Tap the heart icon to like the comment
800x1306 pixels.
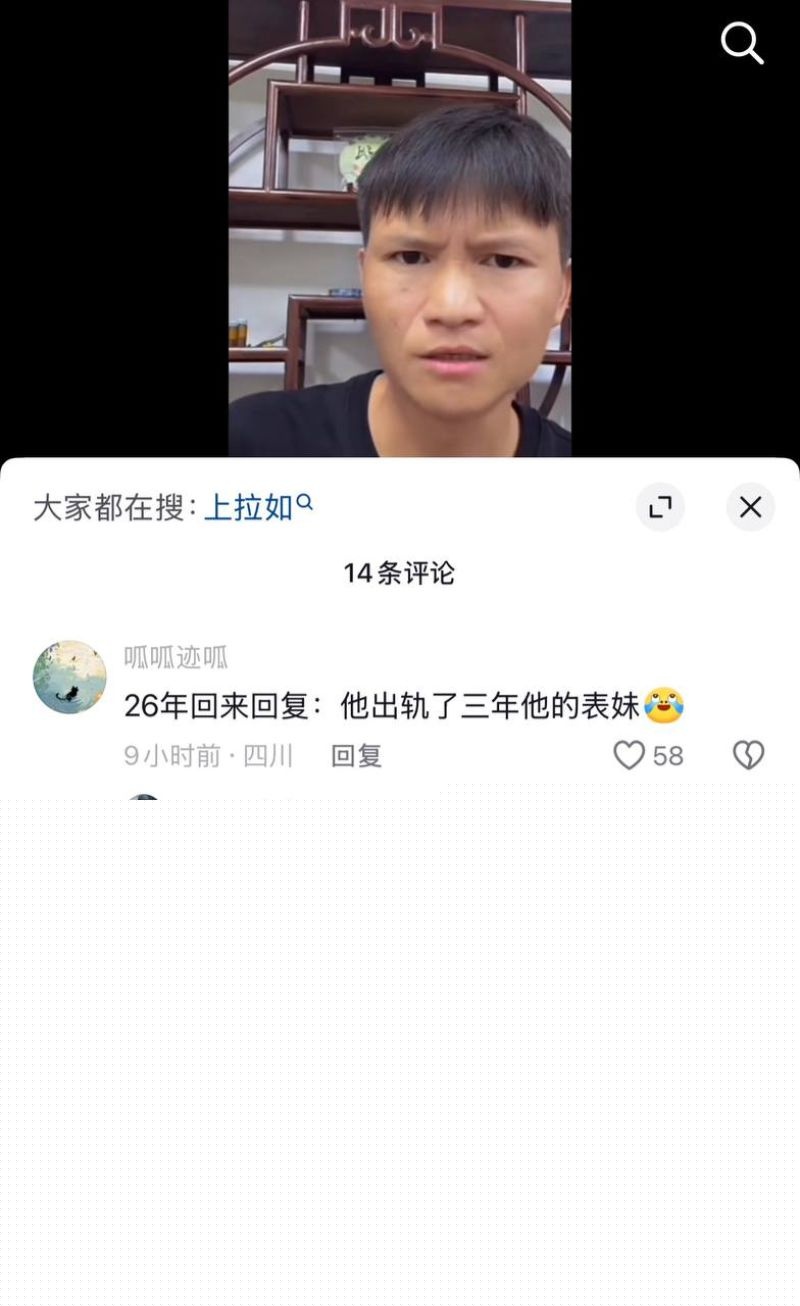[x=629, y=756]
